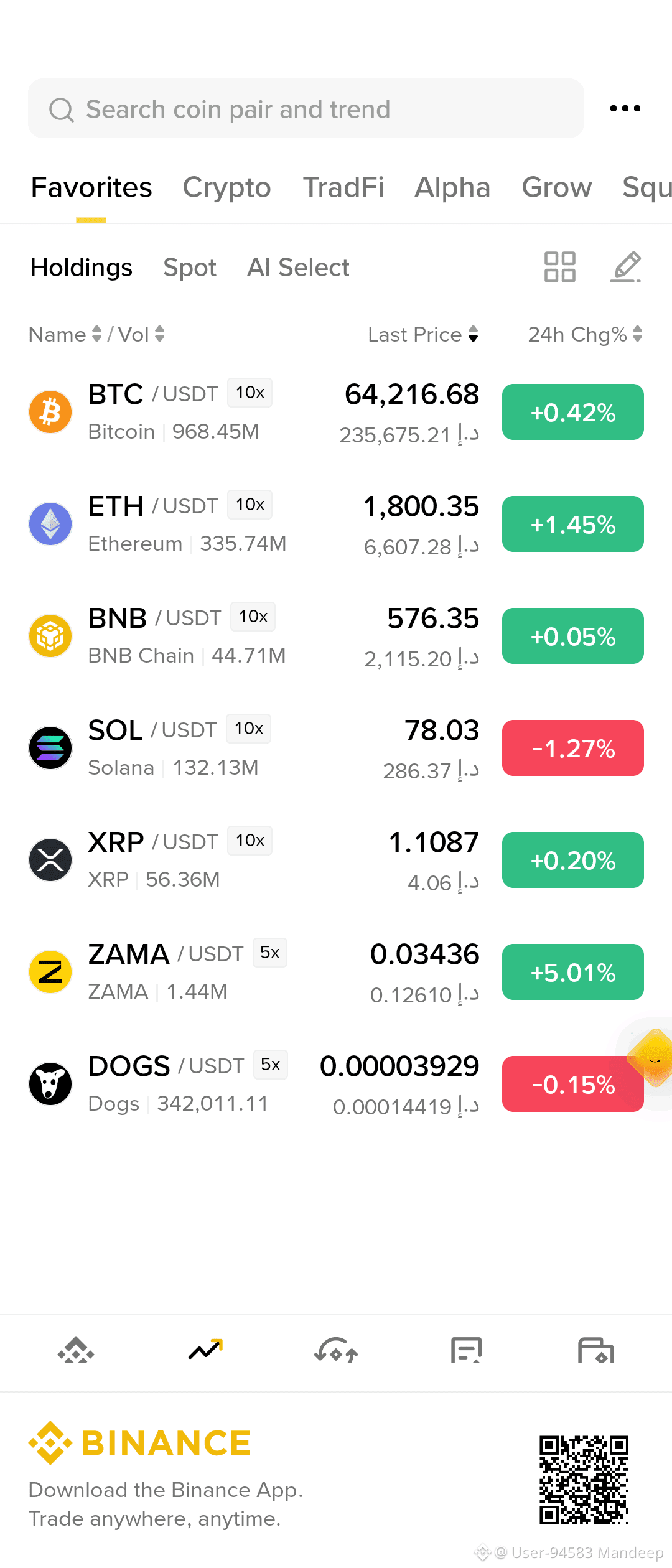Select the AI Select sub-tab
The image size is (672, 1568).
(x=298, y=268)
